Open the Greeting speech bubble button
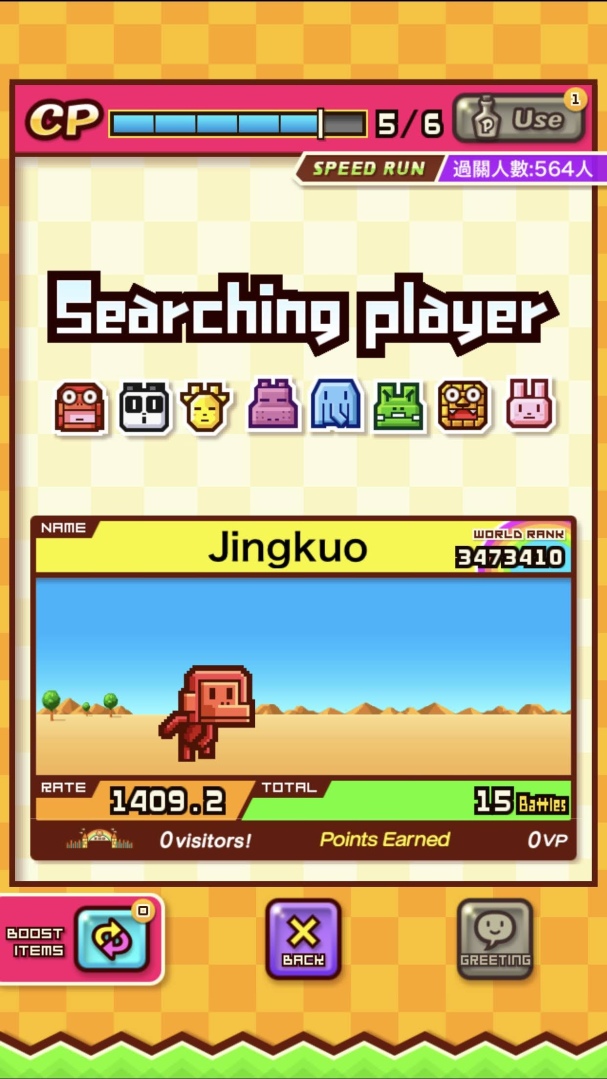Screen dimensions: 607x1079 tap(495, 939)
